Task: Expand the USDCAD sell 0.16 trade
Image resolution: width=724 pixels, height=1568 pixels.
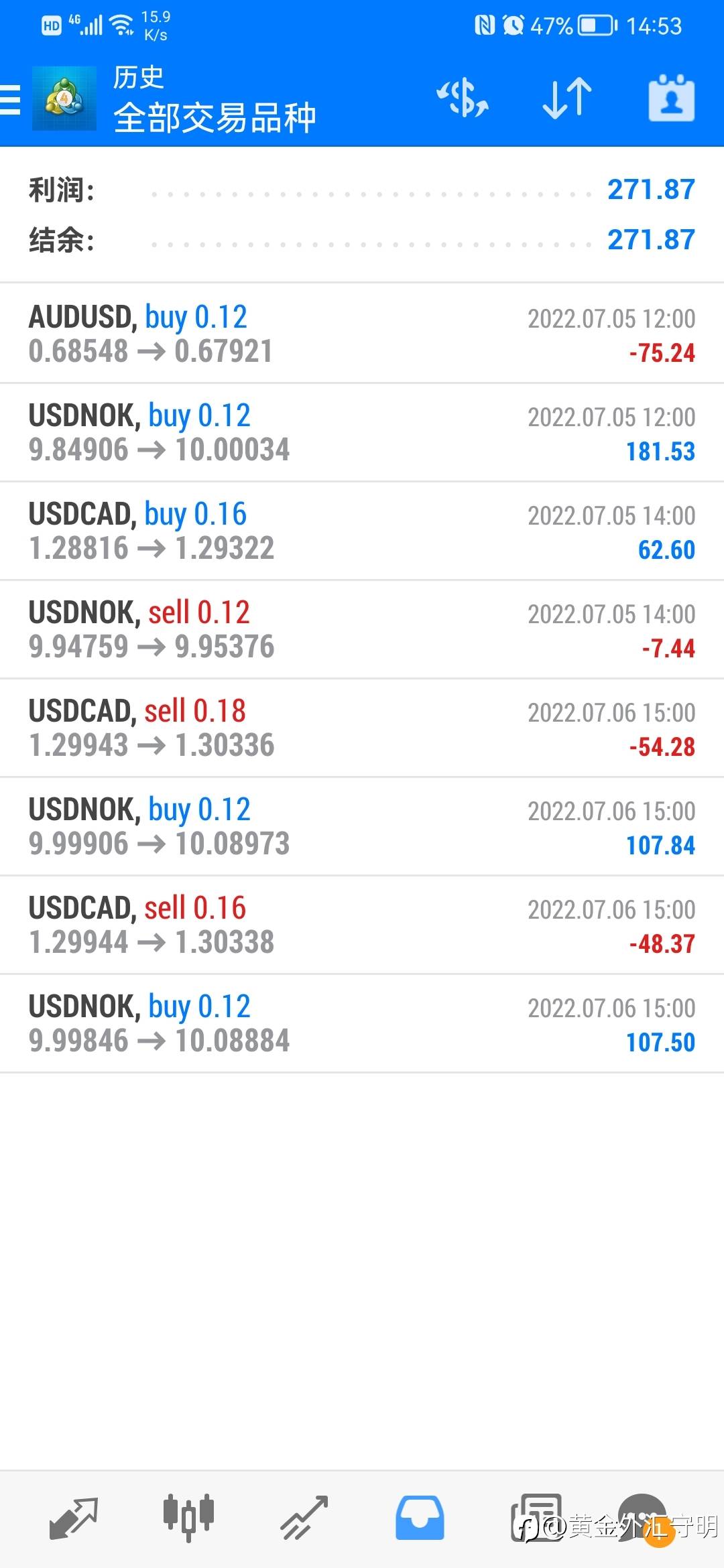Action: coord(362,925)
